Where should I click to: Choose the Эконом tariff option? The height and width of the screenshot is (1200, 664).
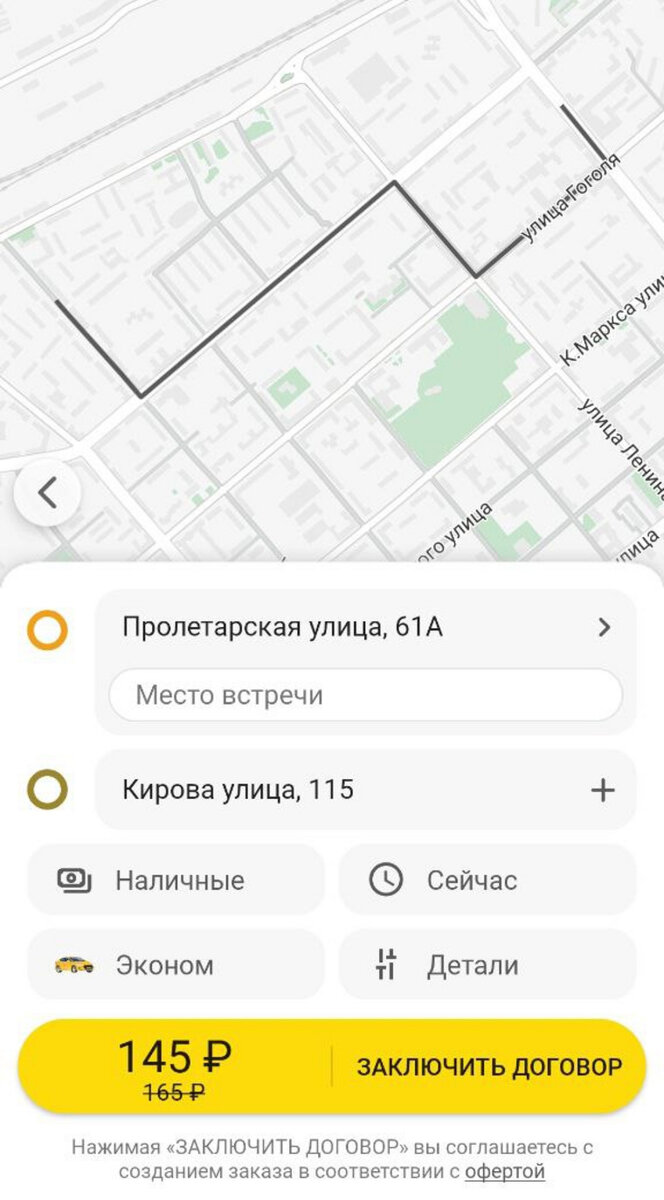(x=176, y=965)
